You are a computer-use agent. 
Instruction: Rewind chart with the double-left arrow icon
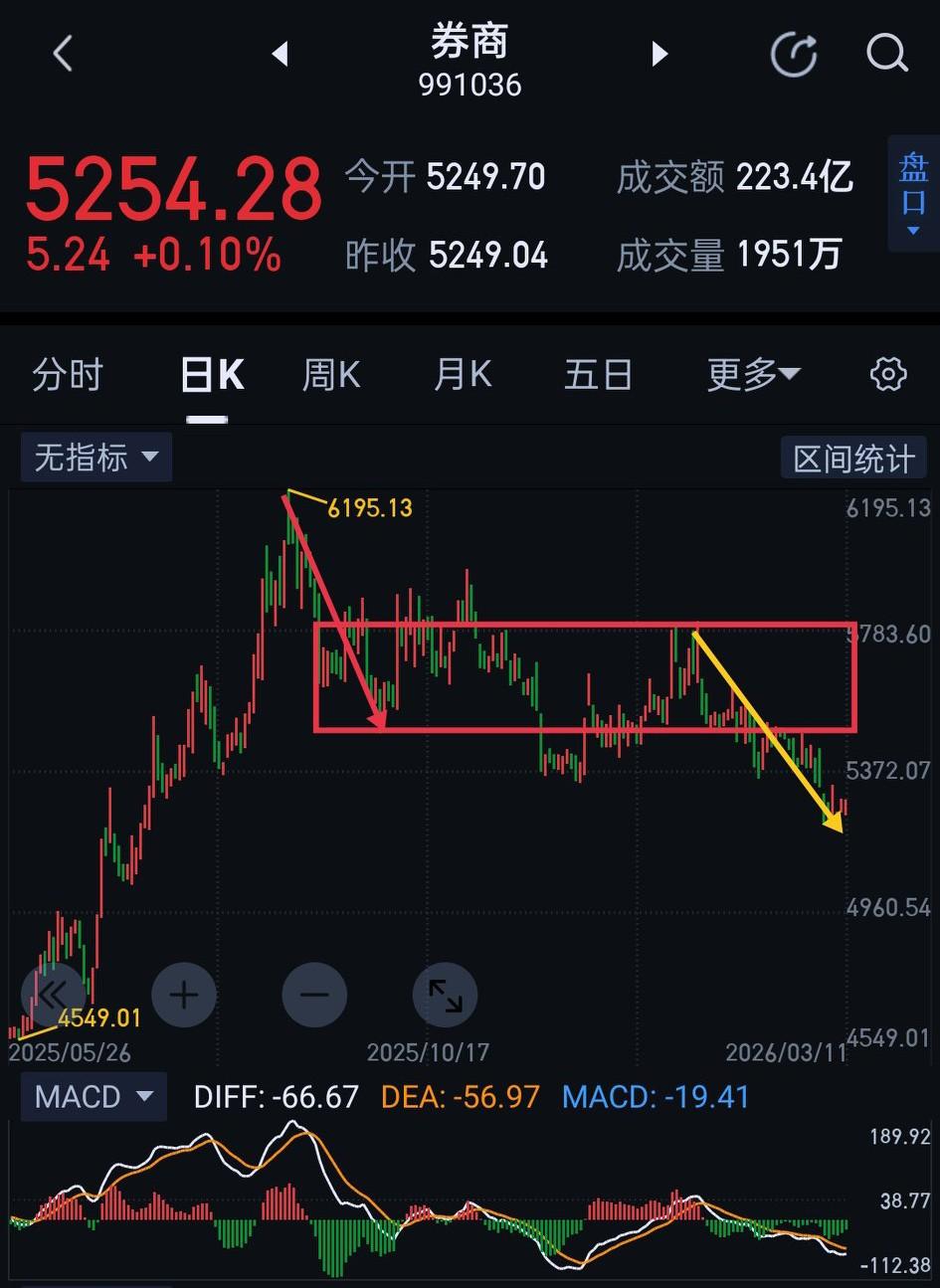(x=53, y=995)
